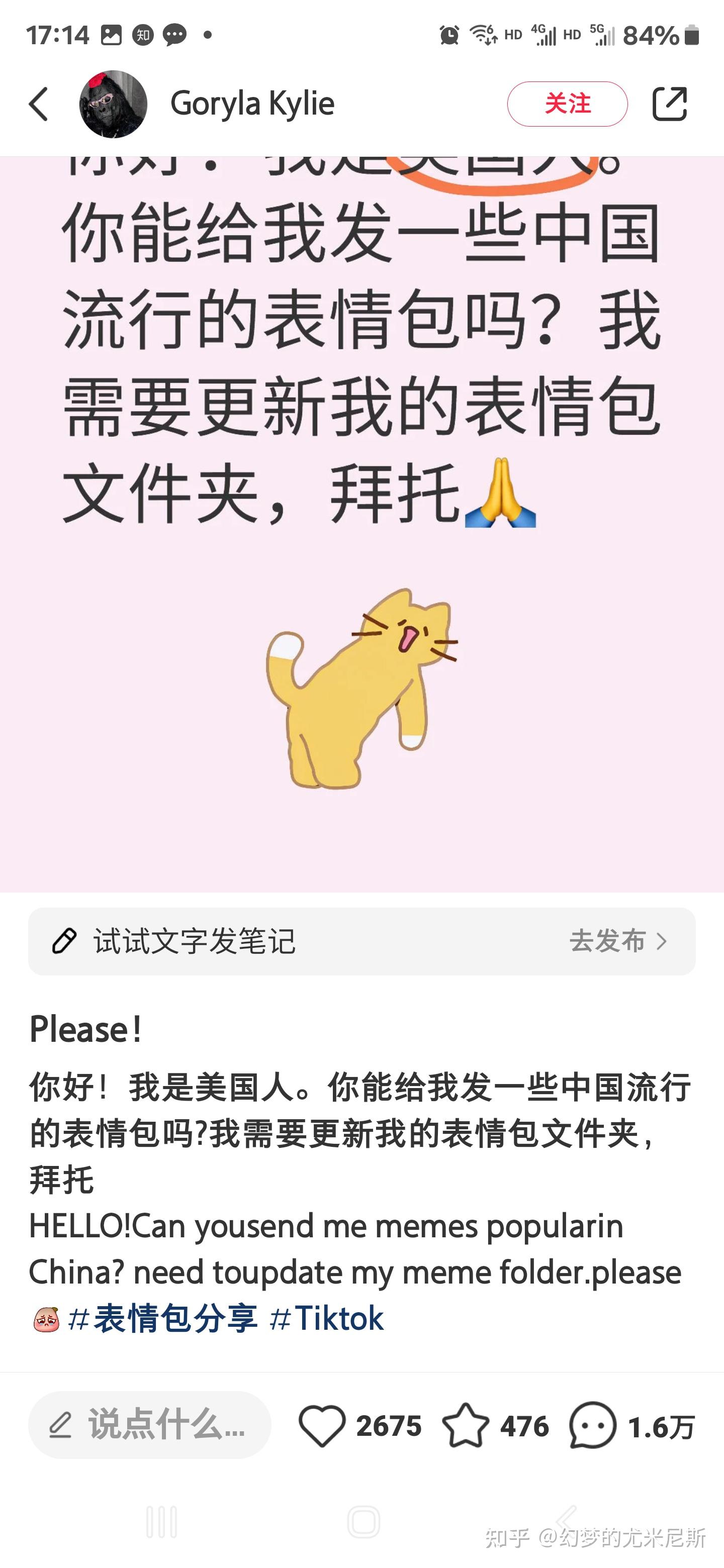Open the comments bubble icon
The height and width of the screenshot is (1568, 724).
click(x=592, y=1426)
